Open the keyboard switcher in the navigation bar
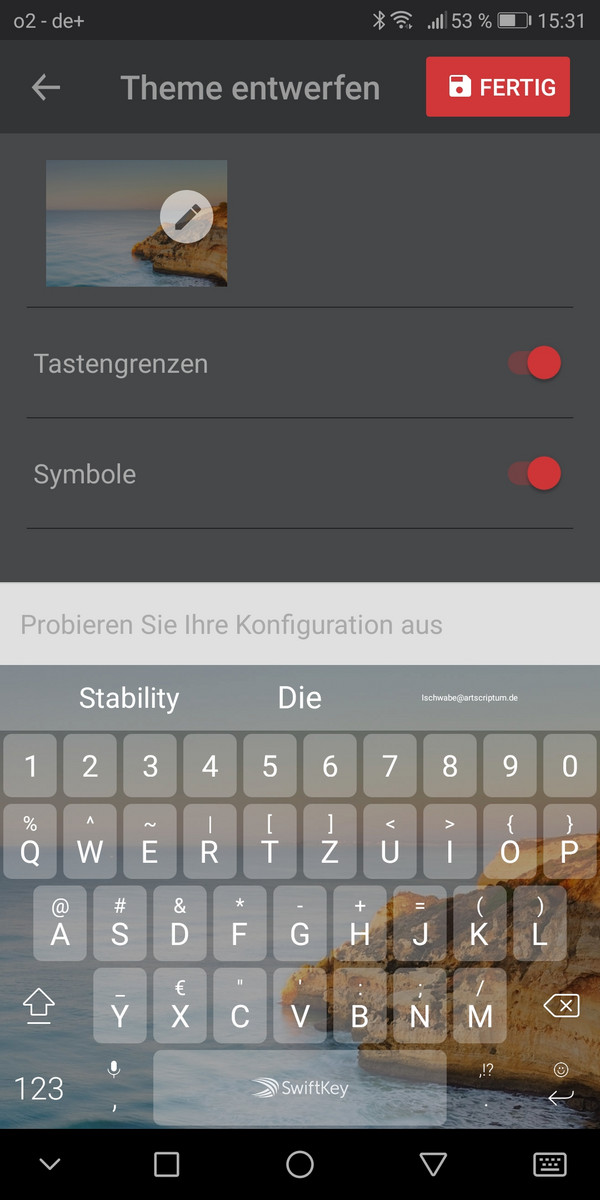Screen dimensions: 600x1200 click(x=550, y=1164)
